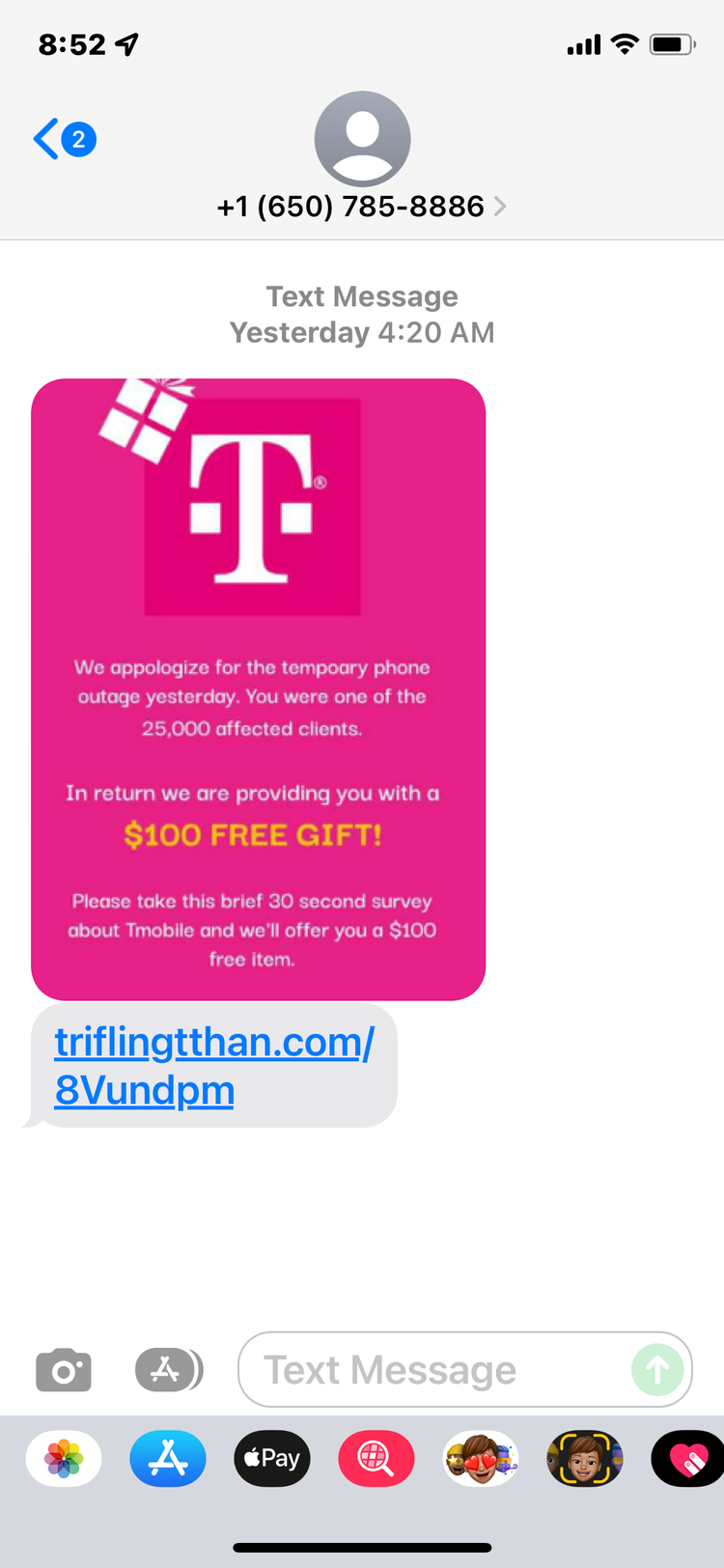The height and width of the screenshot is (1568, 724).
Task: Open the camera to attach a photo
Action: pyautogui.click(x=64, y=1370)
